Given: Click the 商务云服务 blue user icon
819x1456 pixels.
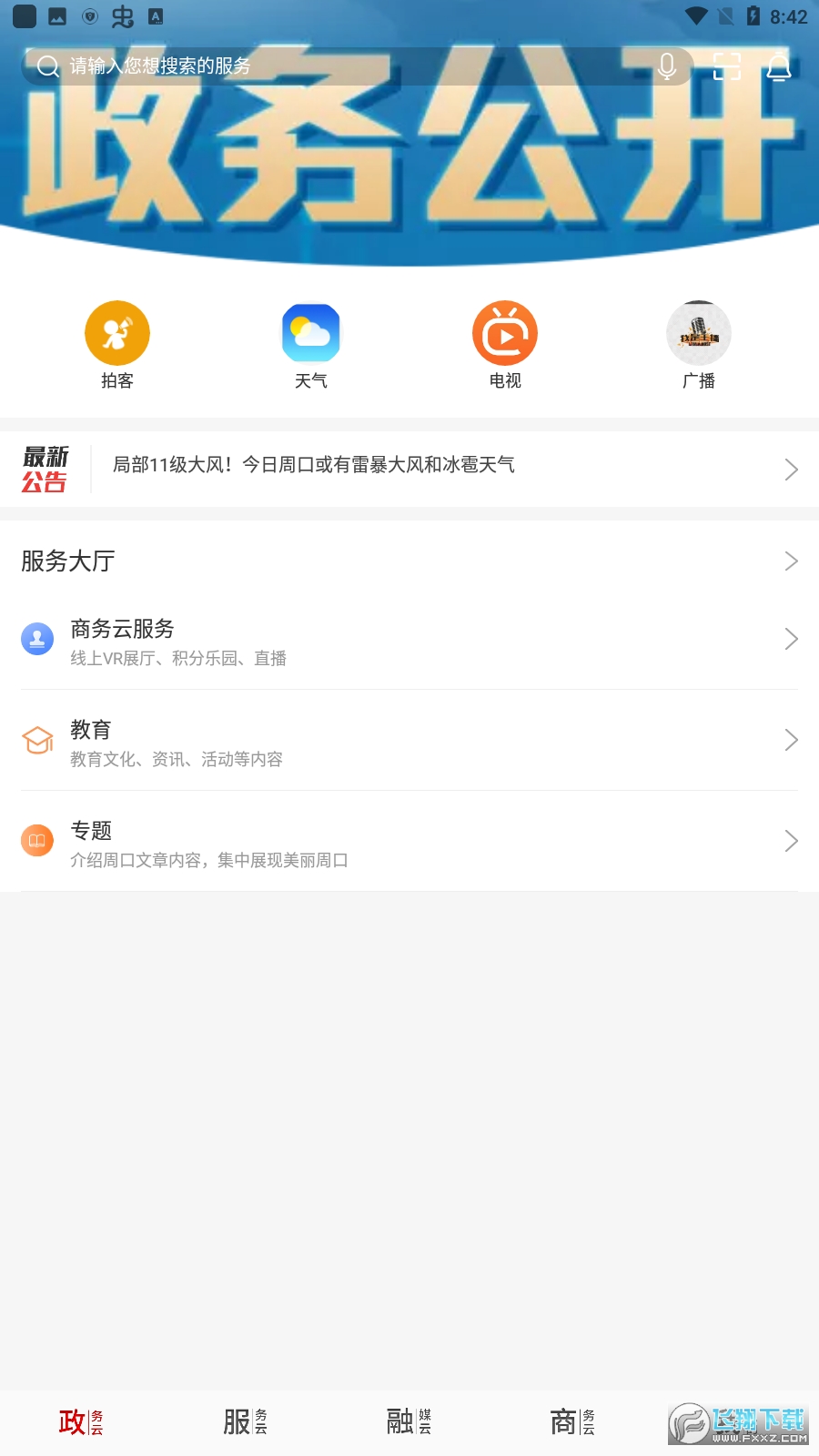Looking at the screenshot, I should (37, 638).
